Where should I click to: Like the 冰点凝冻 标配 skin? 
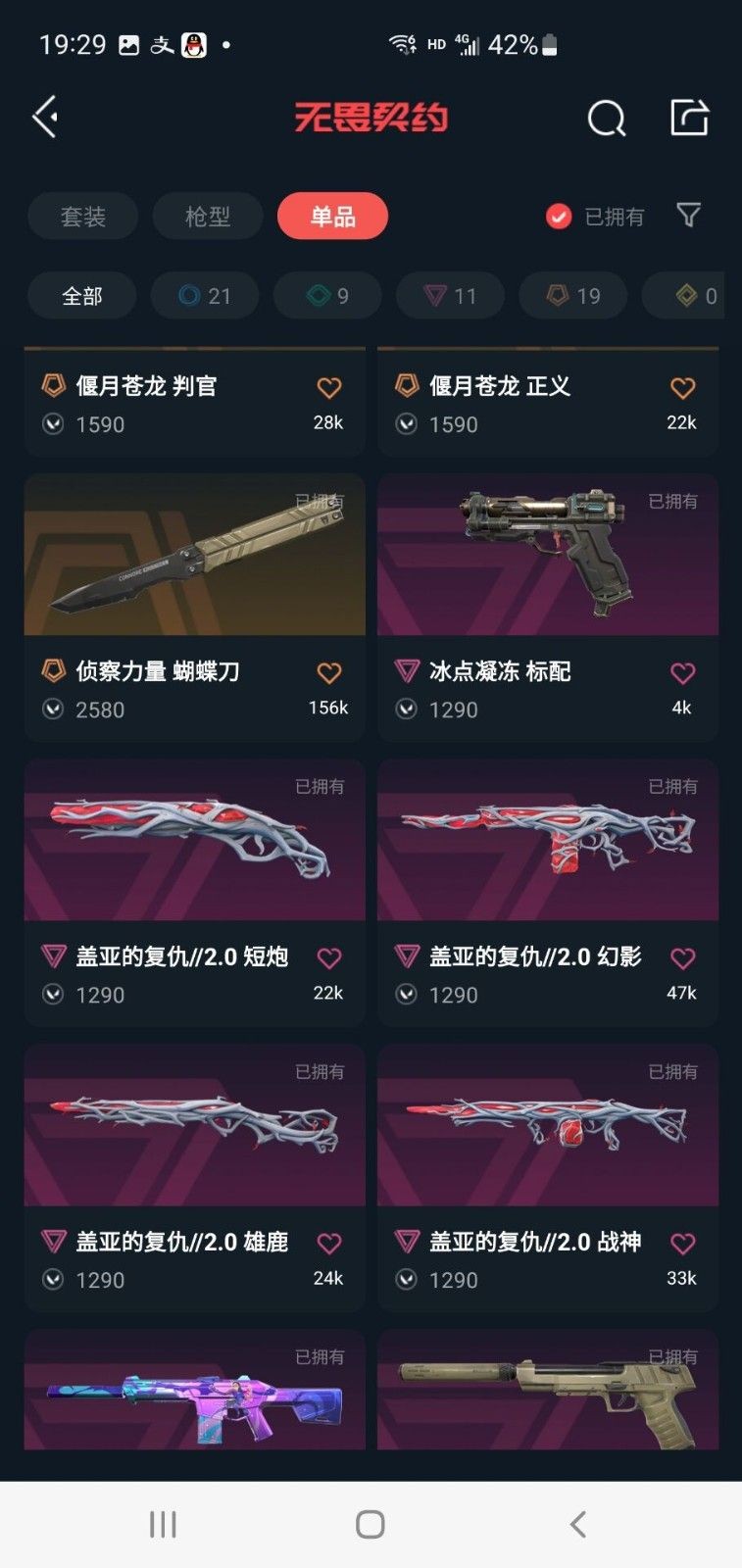coord(682,673)
